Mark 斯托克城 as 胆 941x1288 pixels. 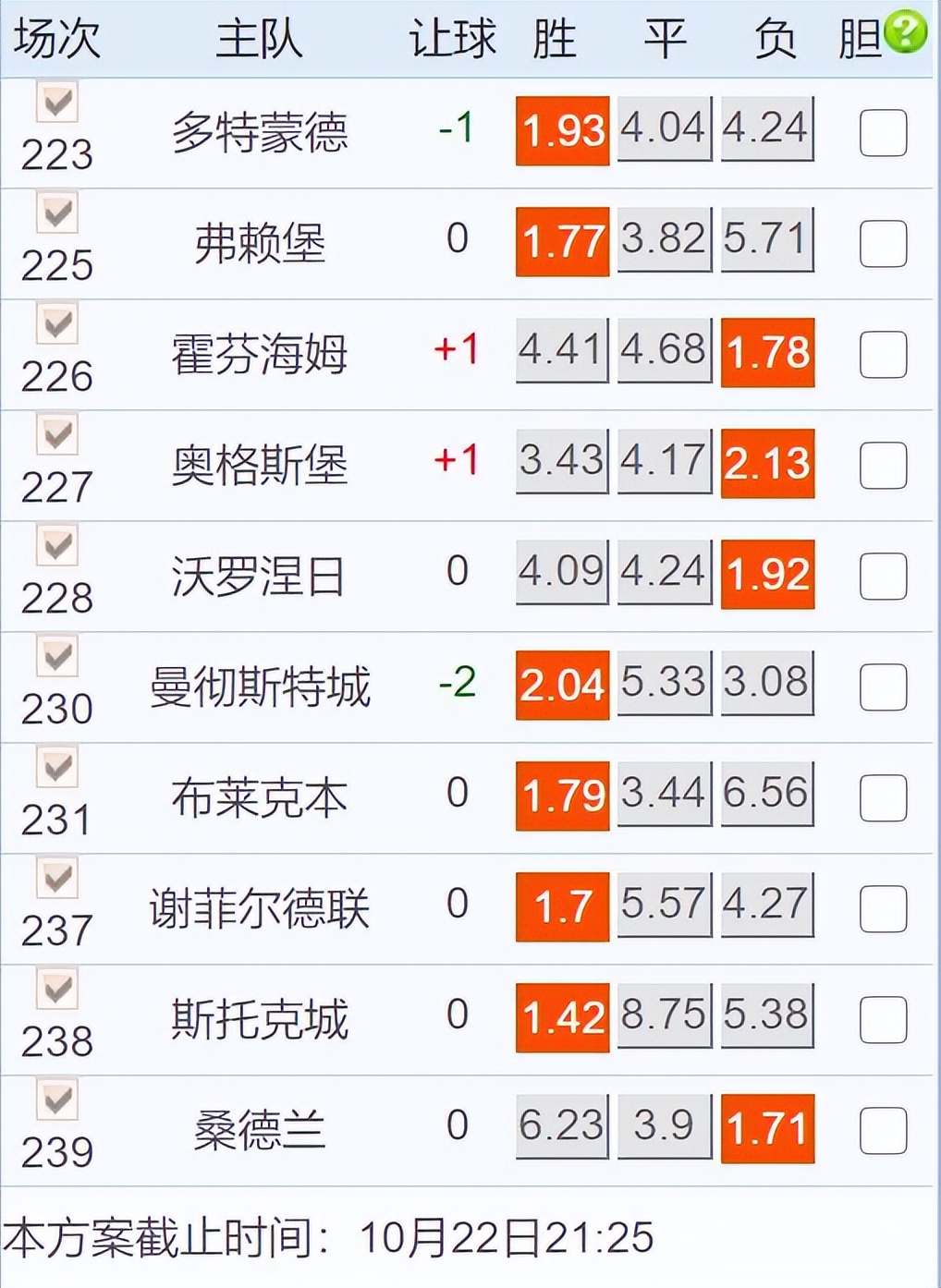tap(883, 1020)
